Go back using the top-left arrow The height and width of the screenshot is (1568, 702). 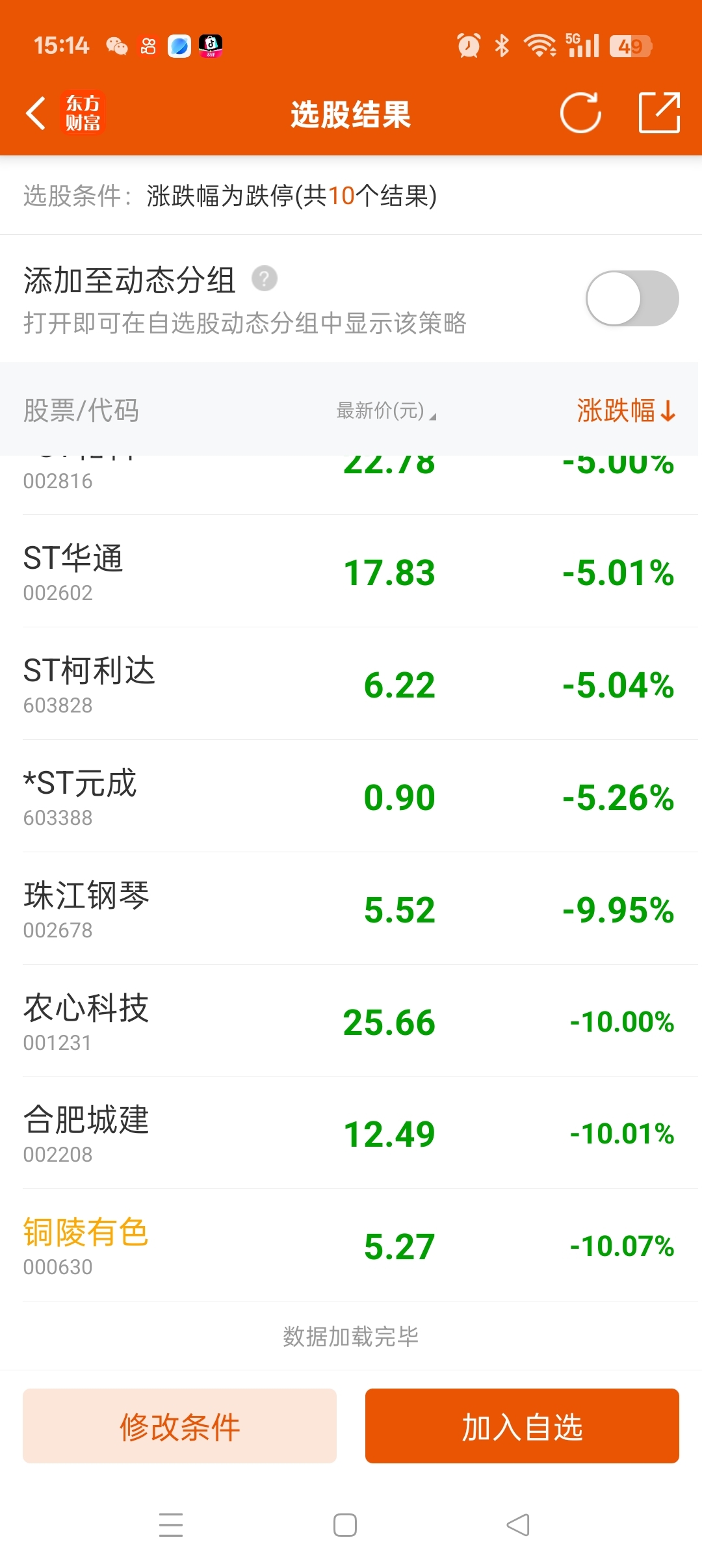(36, 114)
